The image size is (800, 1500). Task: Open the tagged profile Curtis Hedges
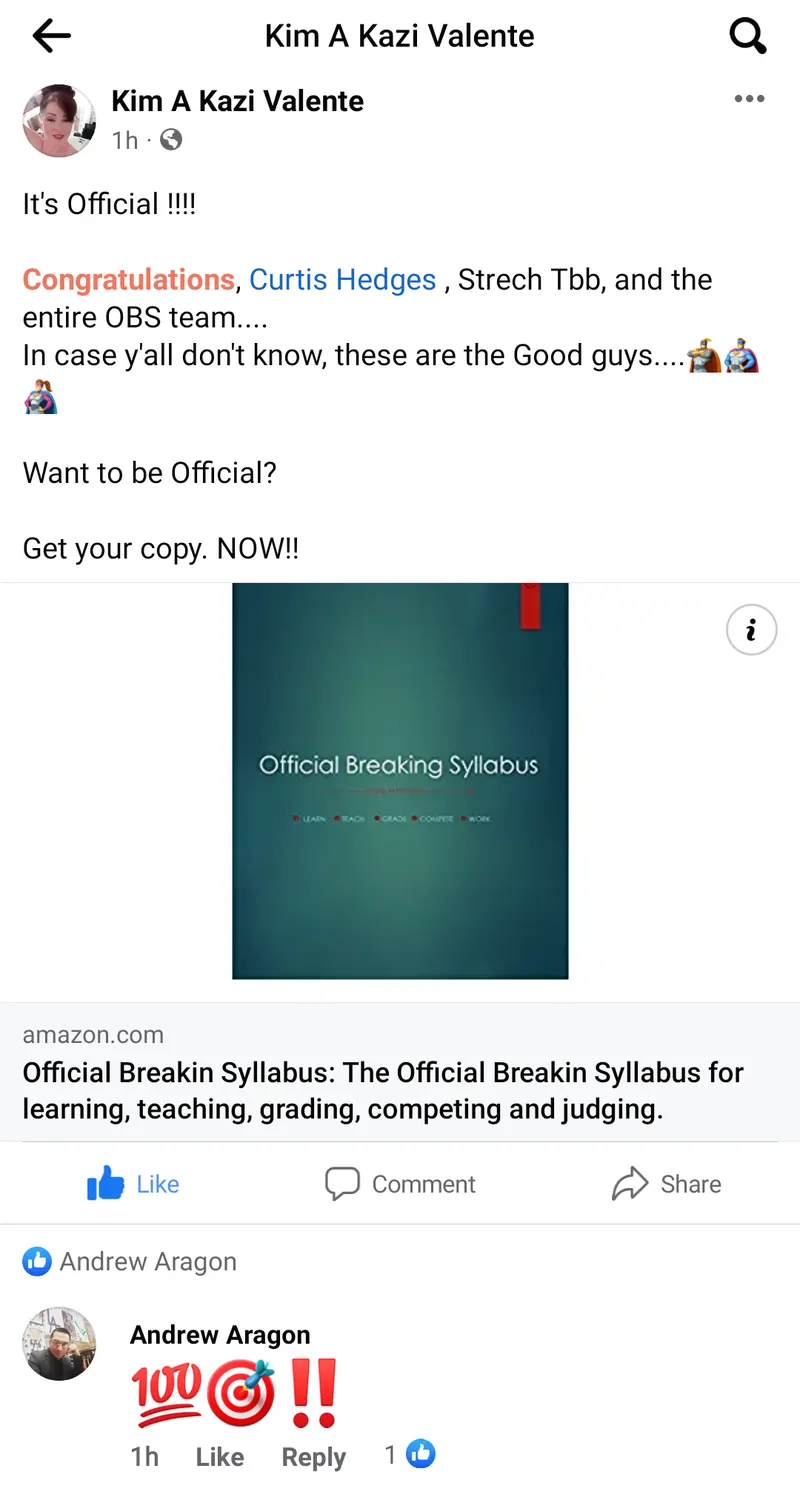point(342,279)
